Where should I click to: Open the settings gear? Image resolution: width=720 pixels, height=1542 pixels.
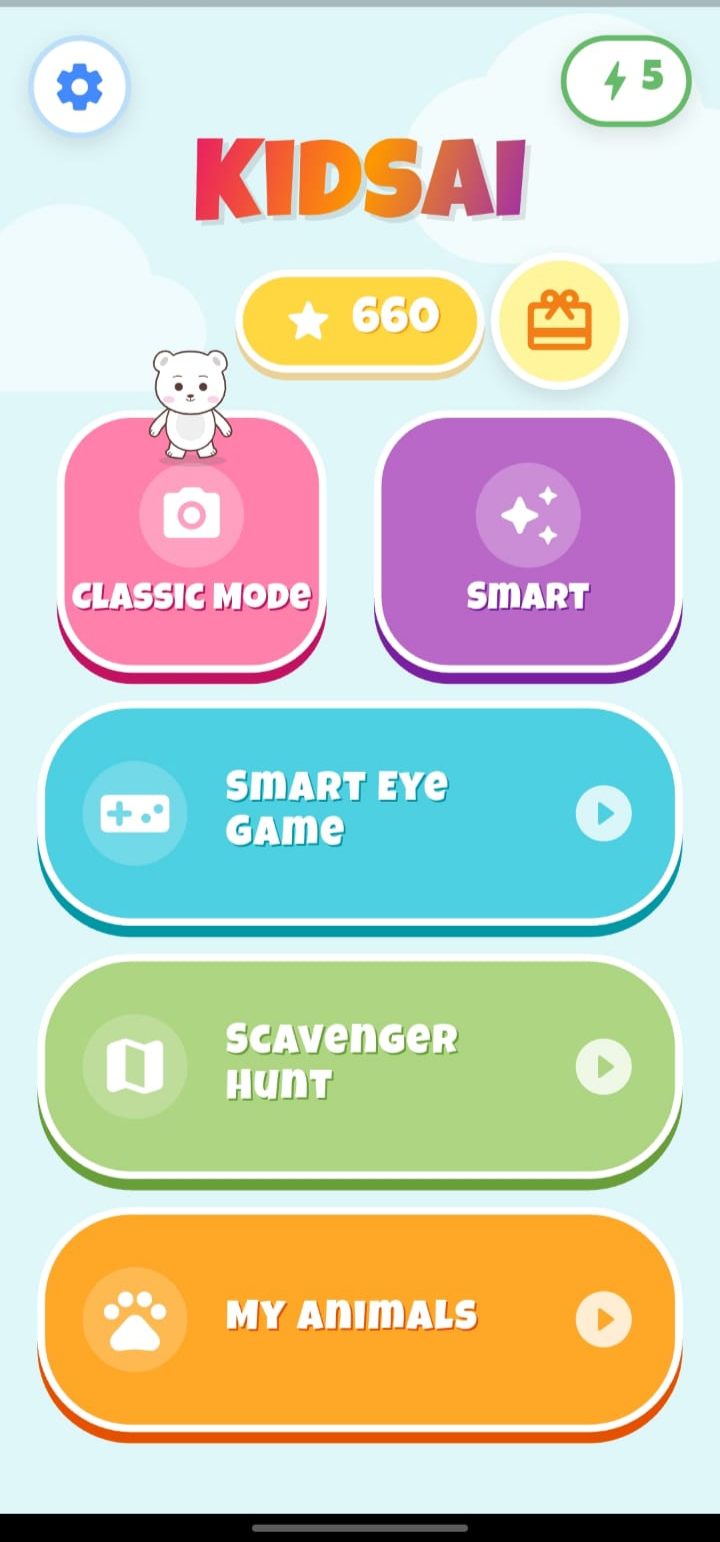coord(80,87)
